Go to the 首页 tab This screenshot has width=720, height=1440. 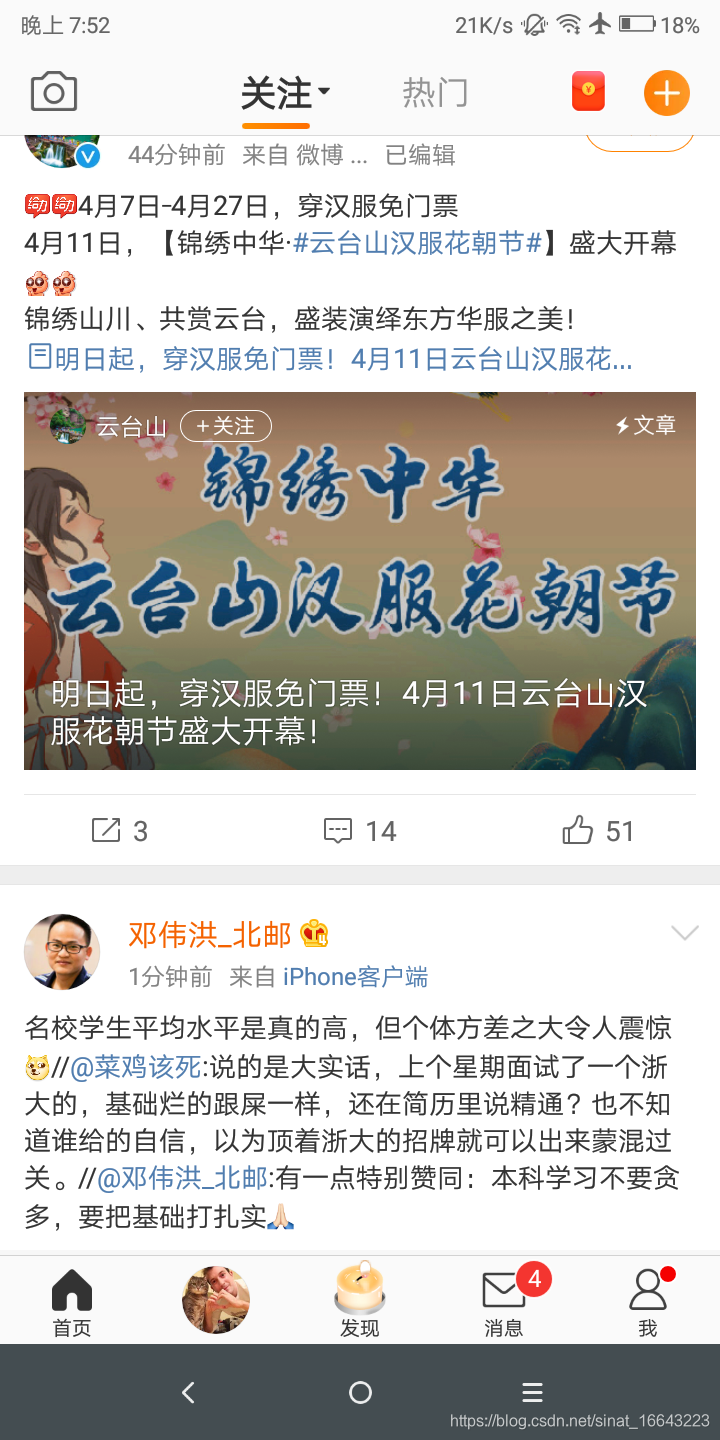(72, 1300)
